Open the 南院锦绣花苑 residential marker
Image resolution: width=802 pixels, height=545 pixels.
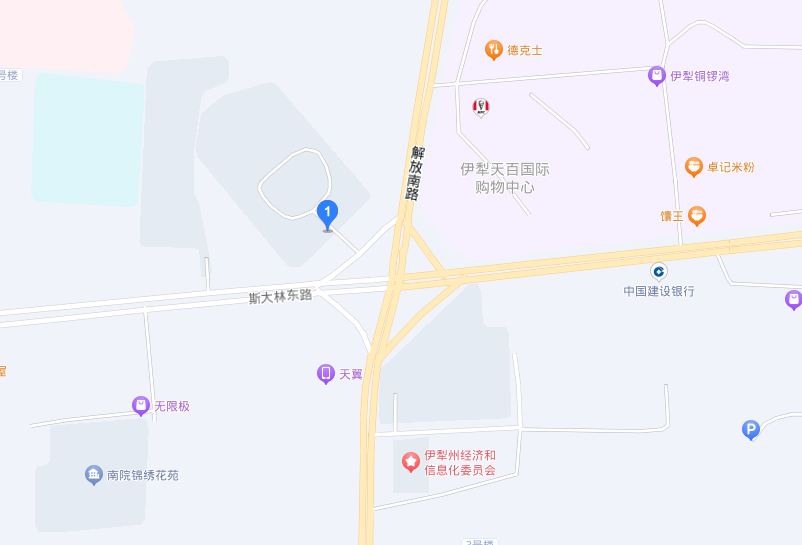tap(94, 475)
